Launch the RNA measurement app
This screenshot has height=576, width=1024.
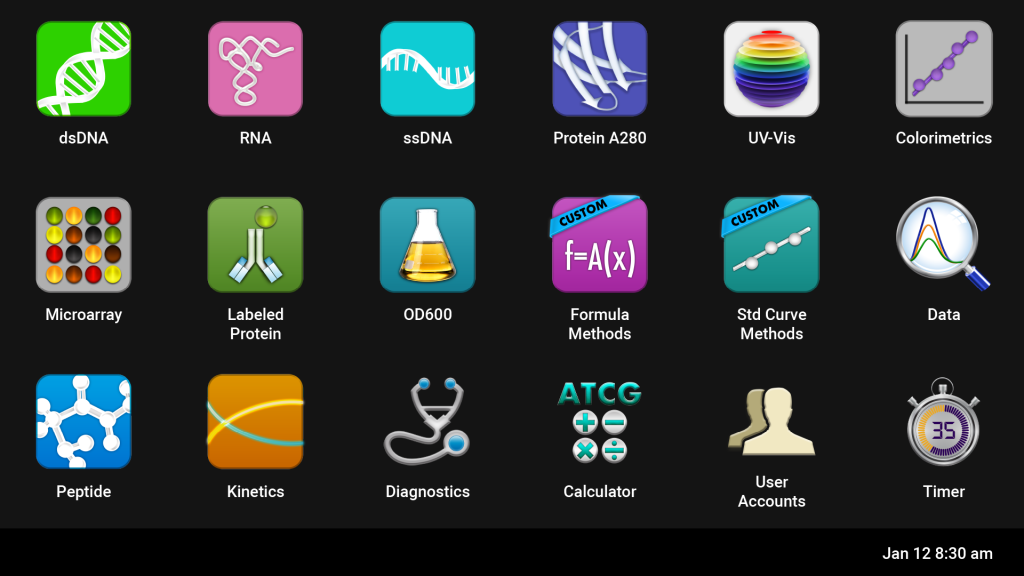click(x=255, y=69)
